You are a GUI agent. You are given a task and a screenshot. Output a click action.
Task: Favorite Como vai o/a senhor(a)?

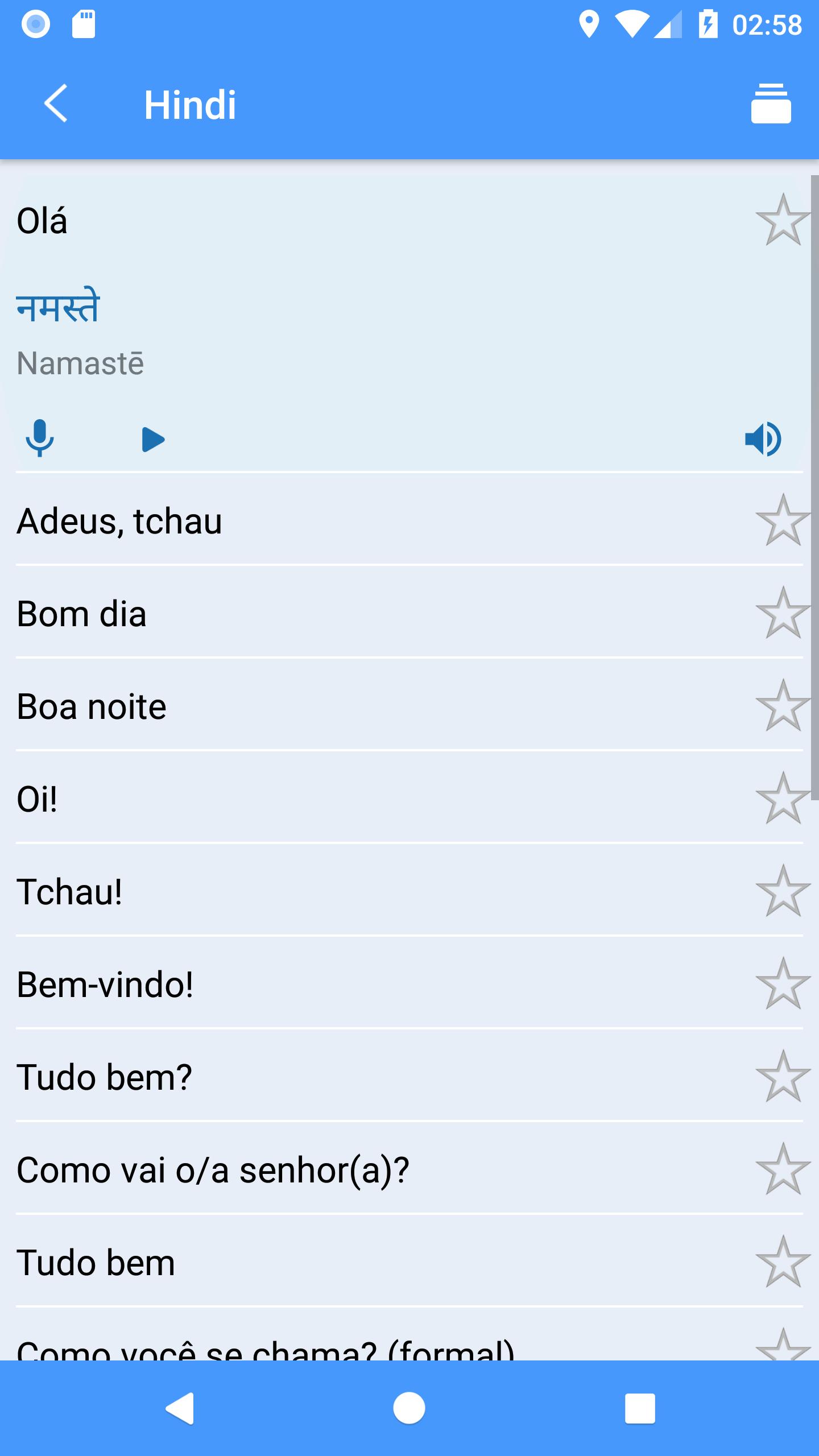(783, 1169)
